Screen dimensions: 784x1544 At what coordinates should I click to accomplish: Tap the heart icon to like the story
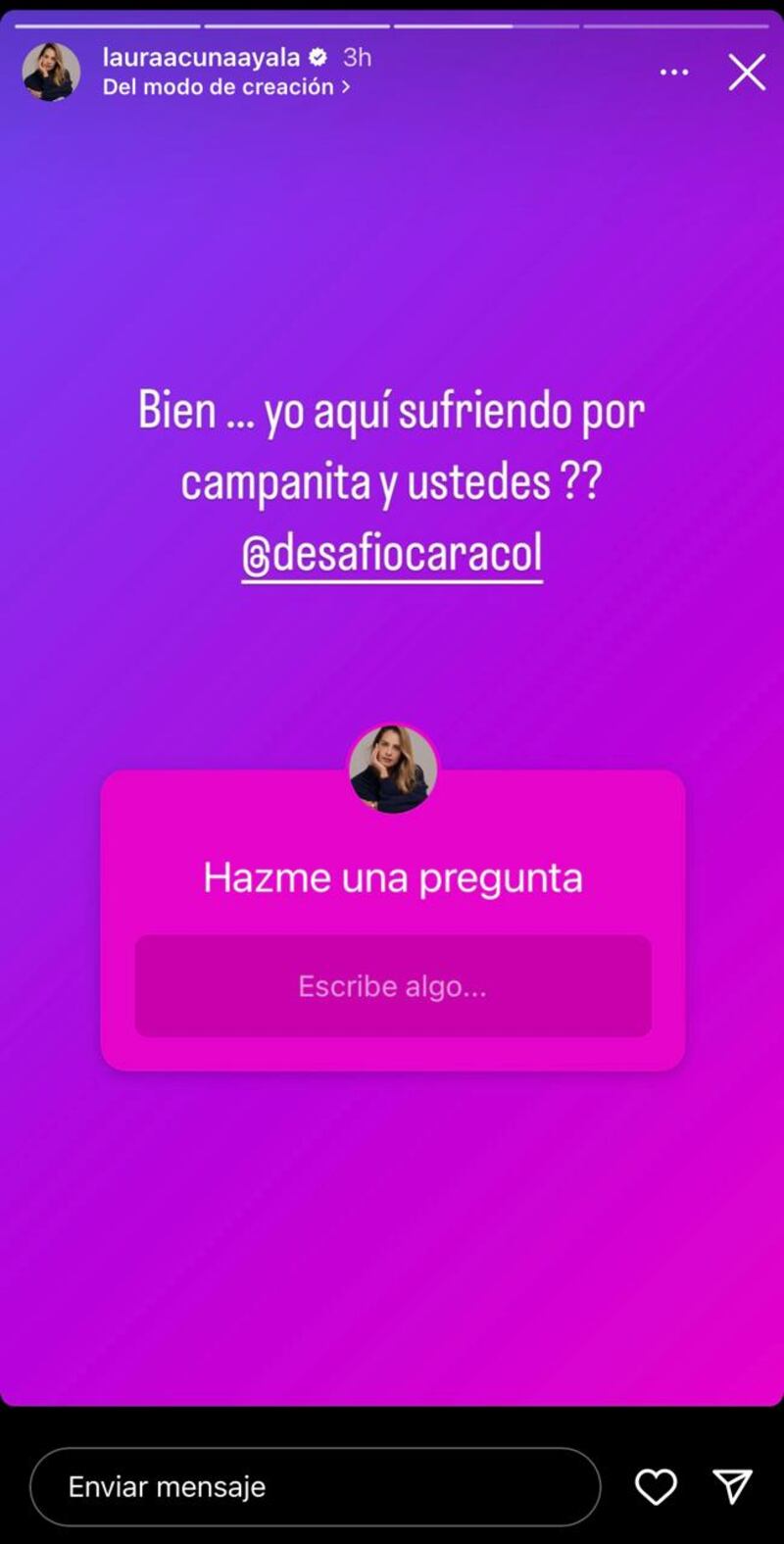[655, 1486]
